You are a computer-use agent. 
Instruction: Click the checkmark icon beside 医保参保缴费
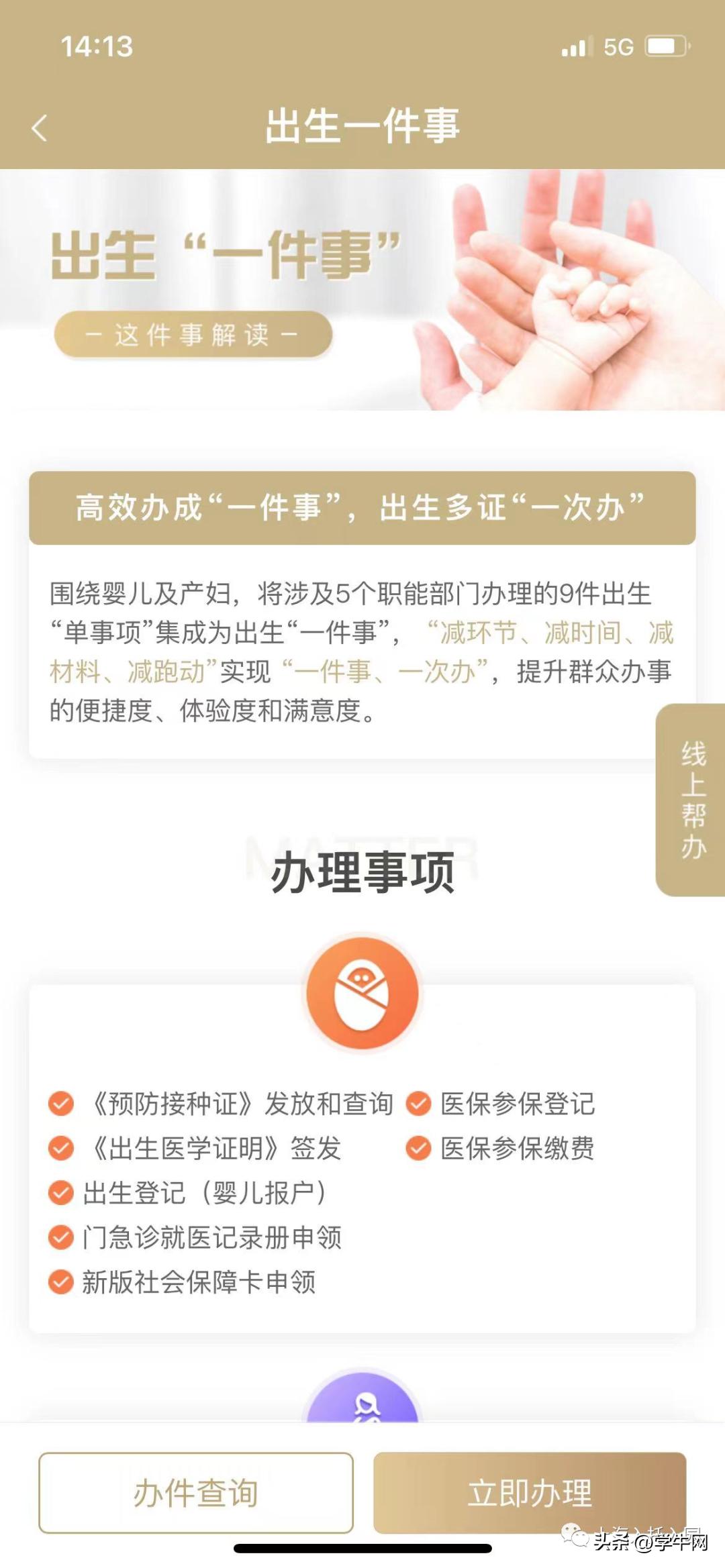[420, 1147]
